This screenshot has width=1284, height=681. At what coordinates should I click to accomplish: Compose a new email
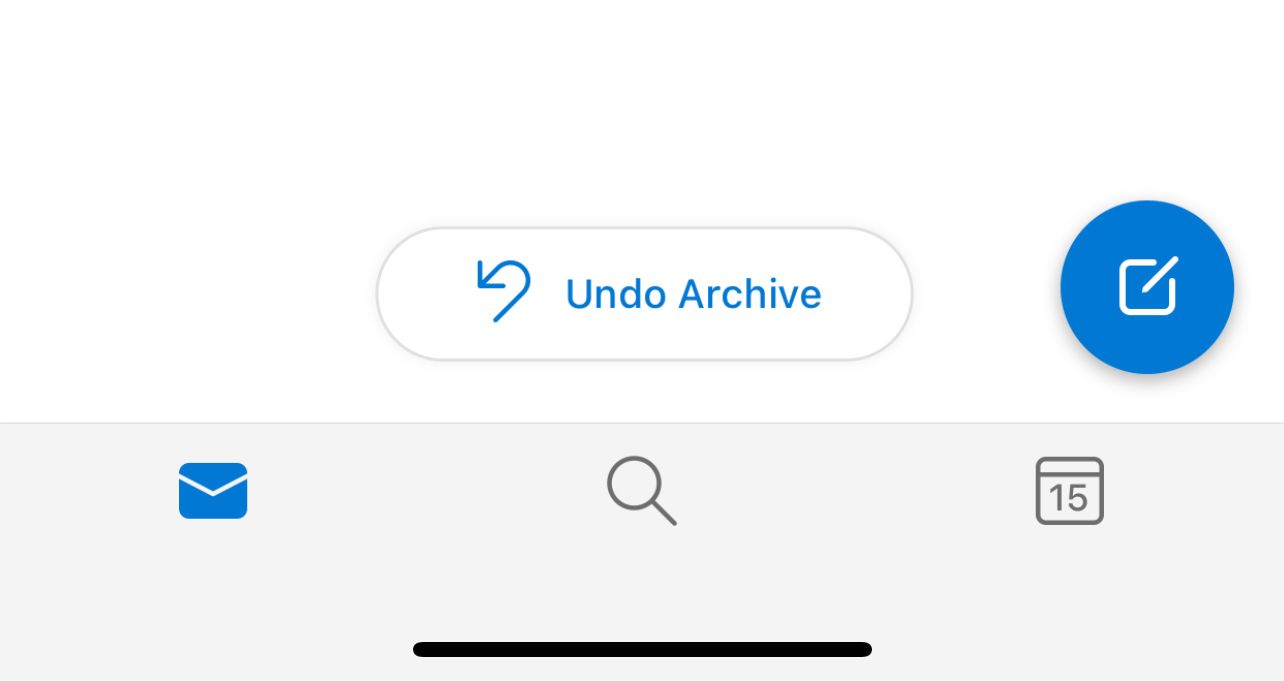1146,288
